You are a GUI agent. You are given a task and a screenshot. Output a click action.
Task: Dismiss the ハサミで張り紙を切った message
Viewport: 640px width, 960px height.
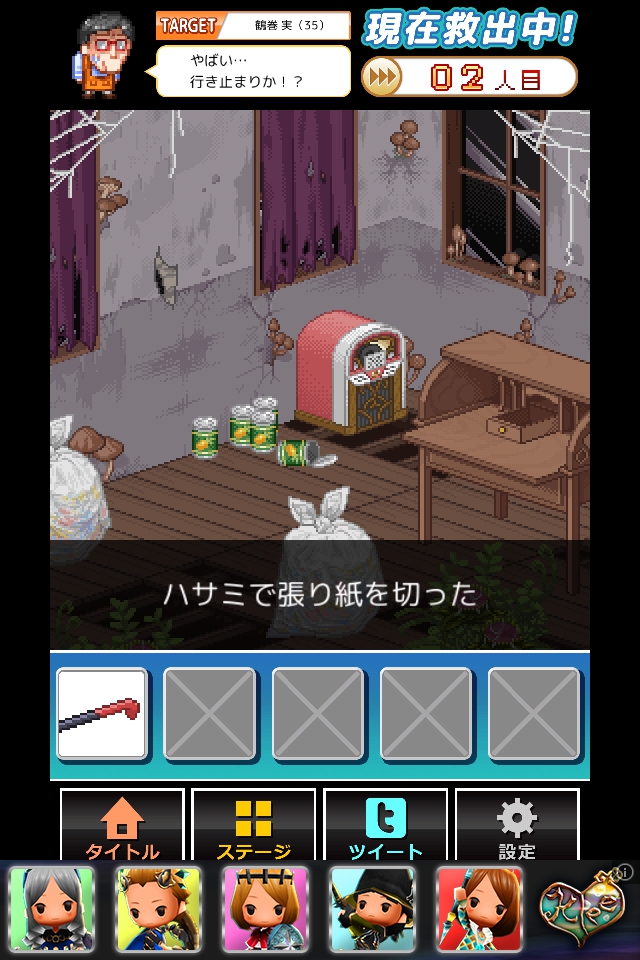pyautogui.click(x=320, y=594)
